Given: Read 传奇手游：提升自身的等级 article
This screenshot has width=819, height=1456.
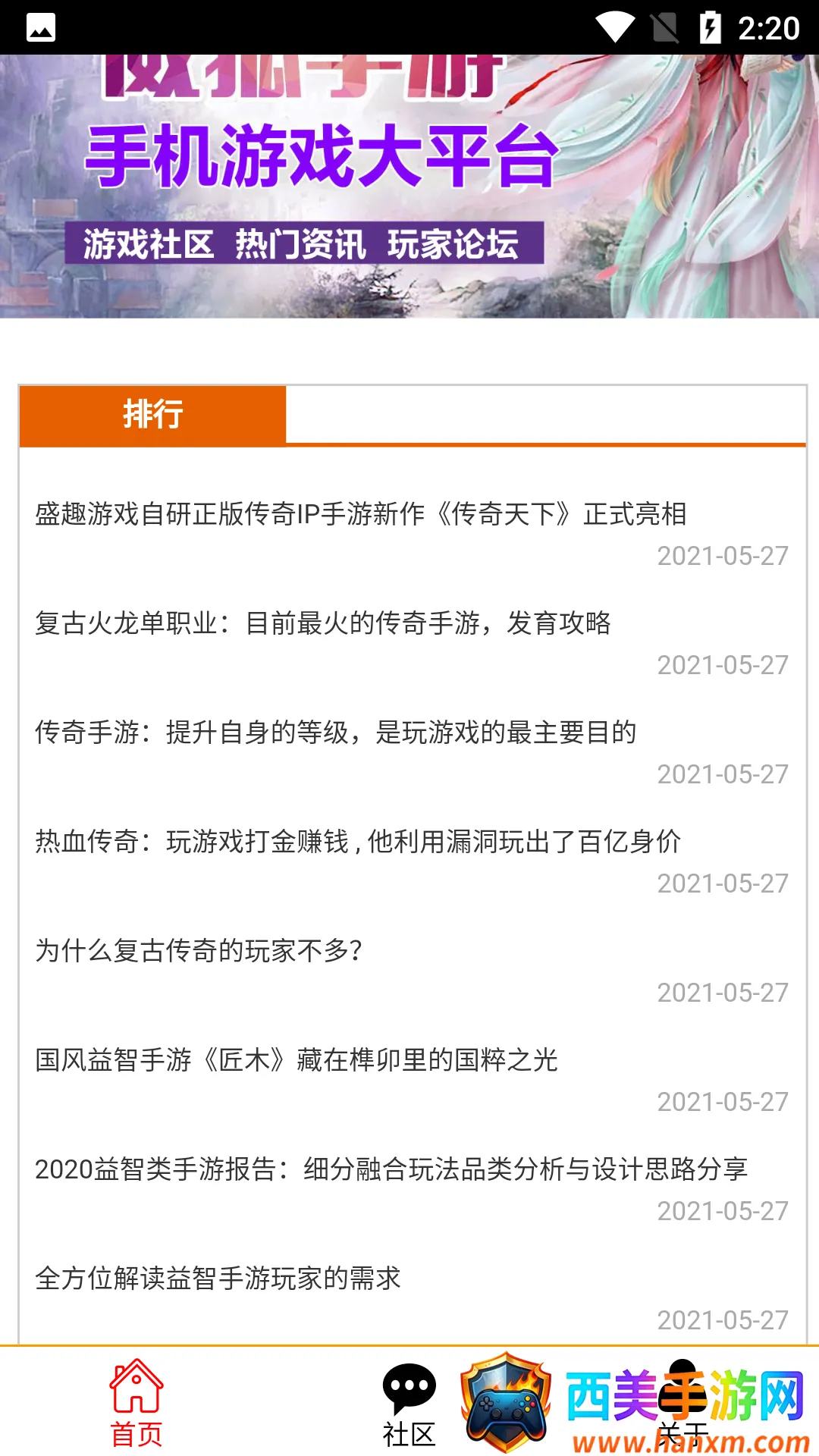Looking at the screenshot, I should point(335,733).
